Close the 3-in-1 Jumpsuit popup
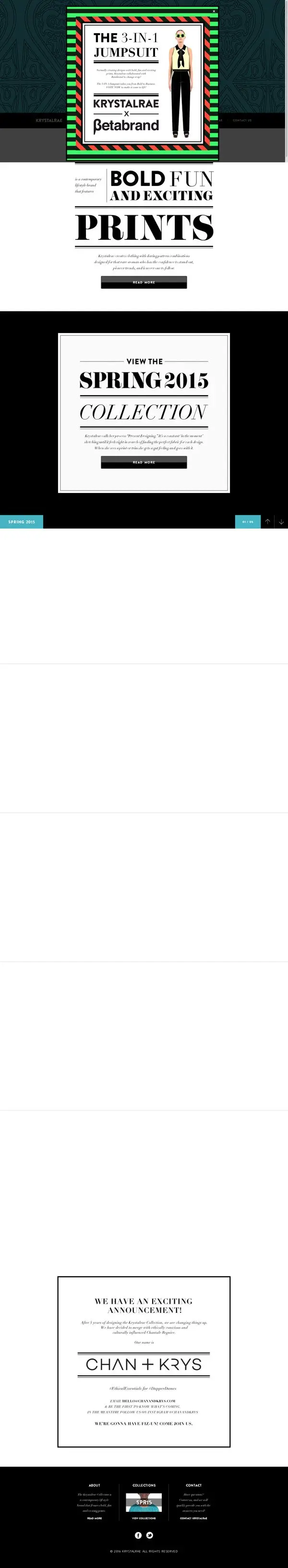The image size is (288, 1568). 214,11
